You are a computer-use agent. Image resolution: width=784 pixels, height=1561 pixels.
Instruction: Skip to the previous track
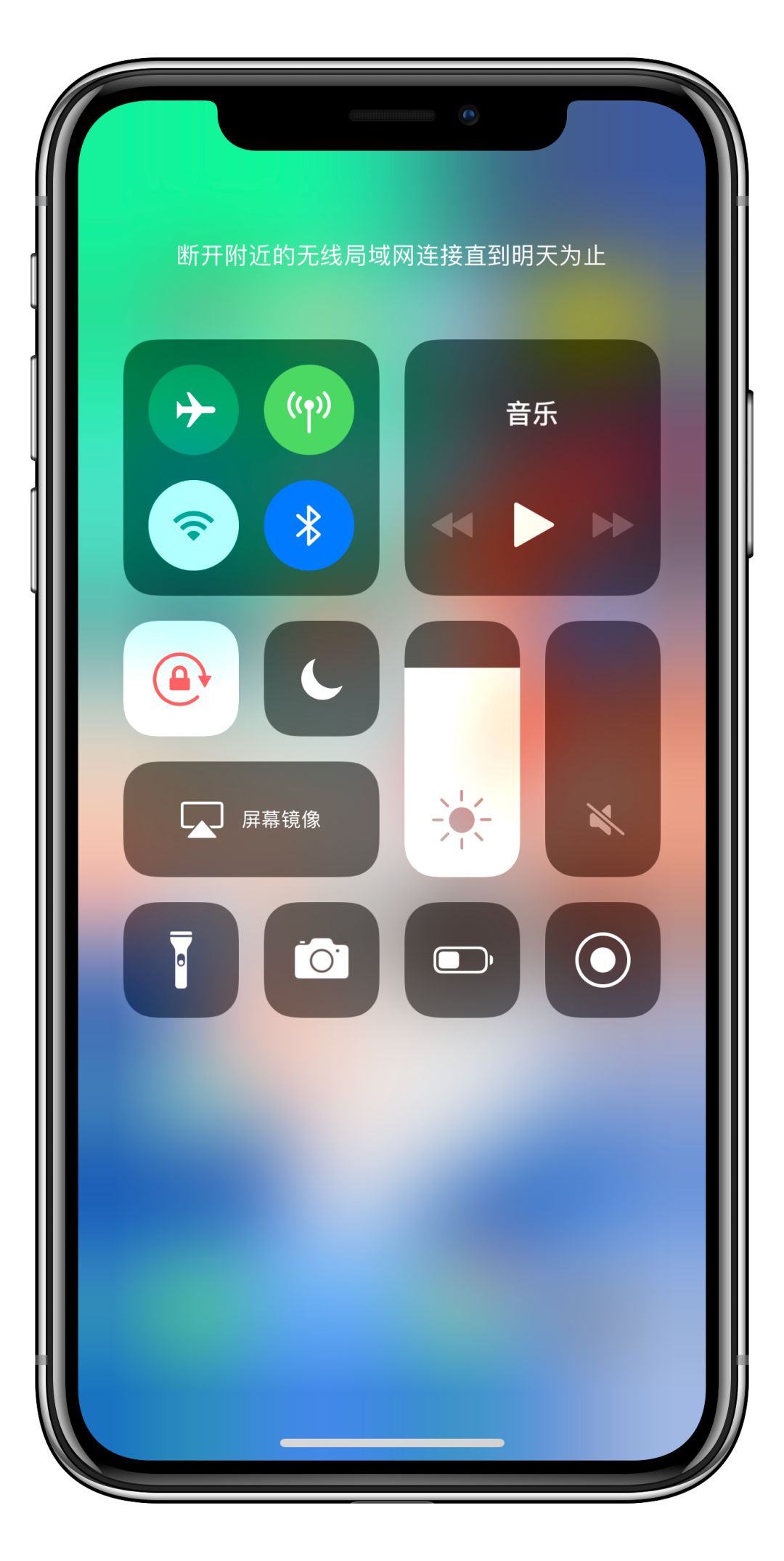click(x=452, y=524)
